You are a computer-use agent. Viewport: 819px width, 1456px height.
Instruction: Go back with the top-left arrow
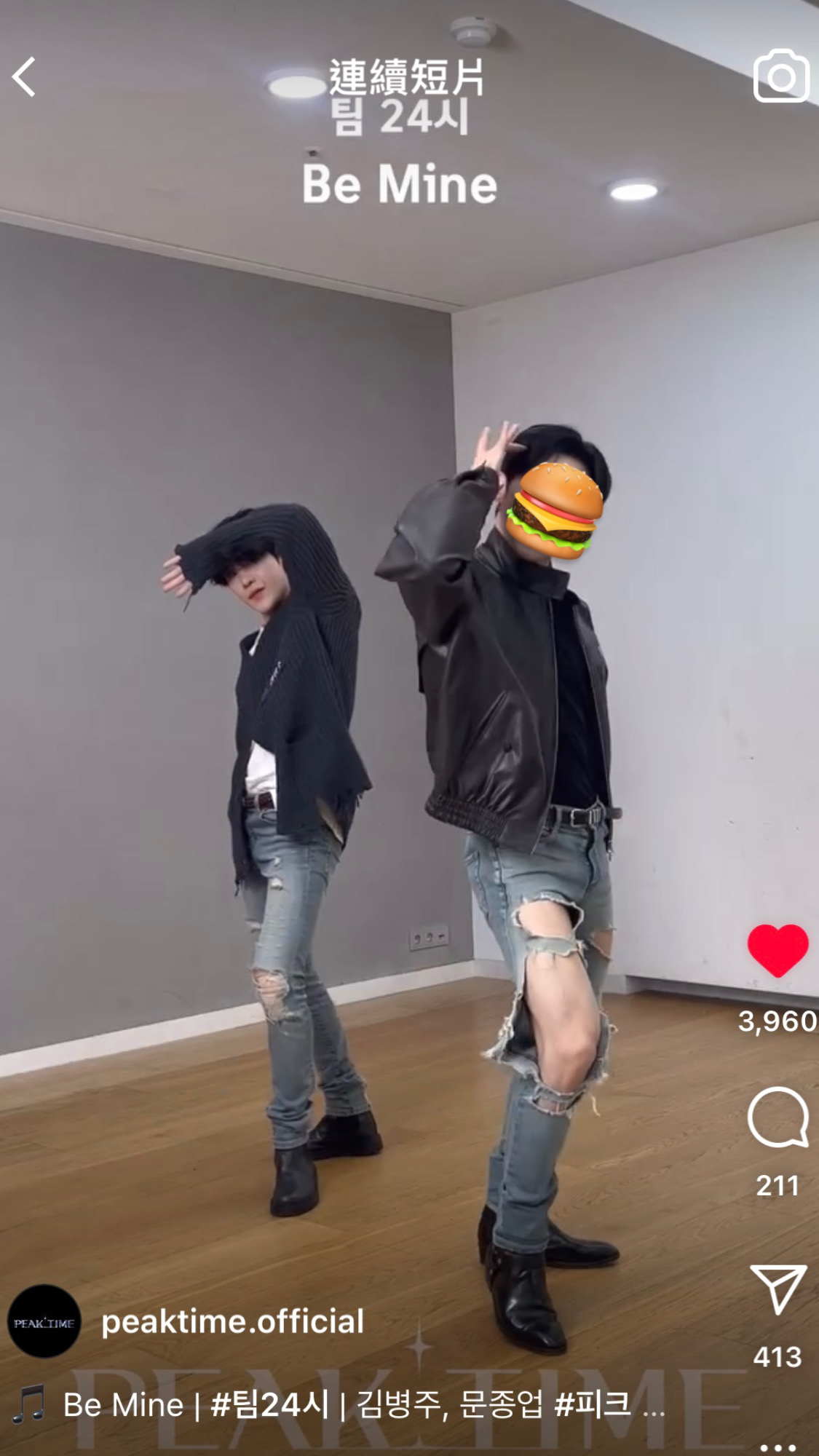point(25,77)
